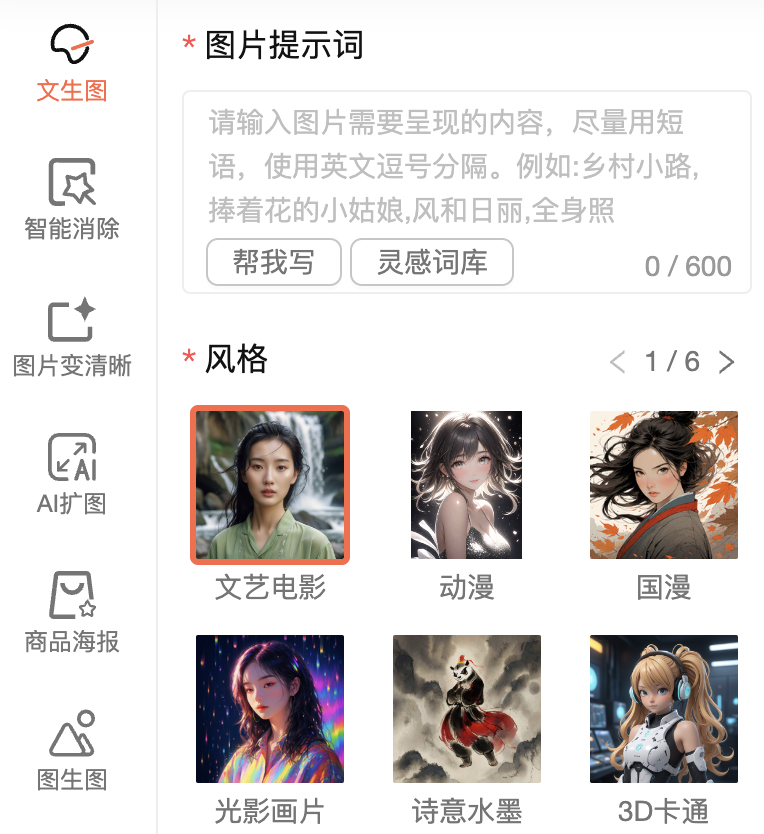
Task: Go to the previous style page
Action: pos(618,362)
